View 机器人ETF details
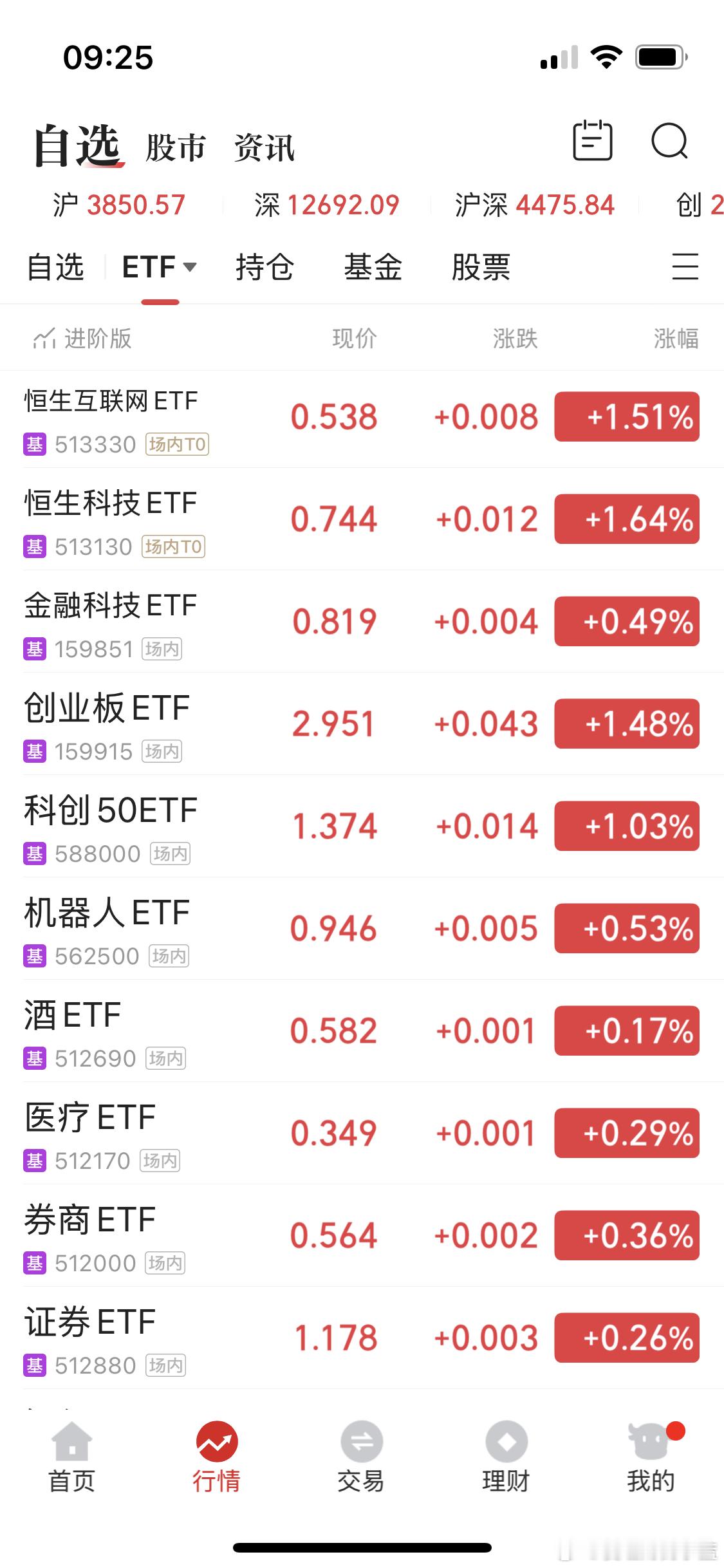Image resolution: width=724 pixels, height=1568 pixels. 107,913
